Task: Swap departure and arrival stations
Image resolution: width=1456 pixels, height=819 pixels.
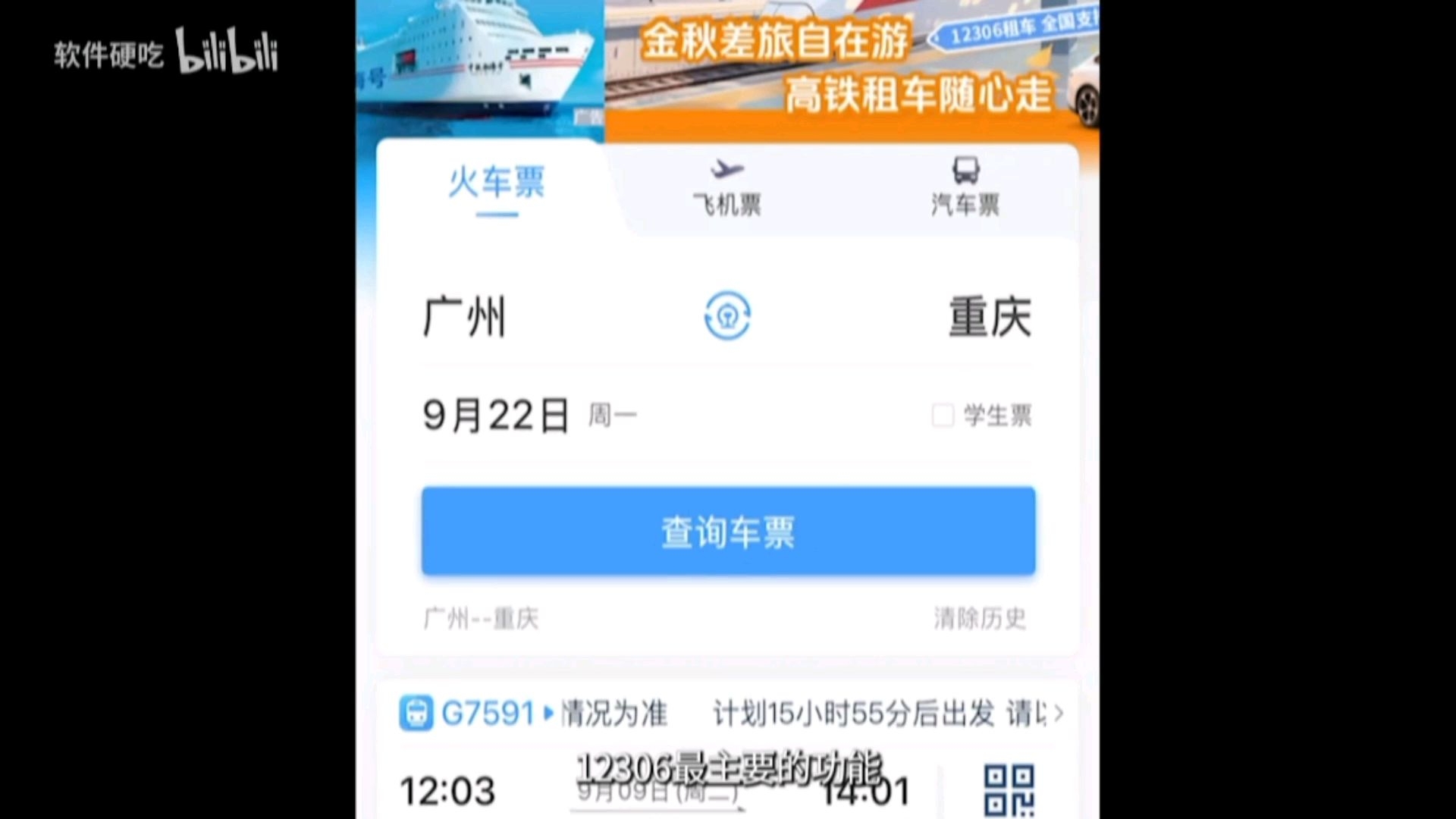Action: (727, 316)
